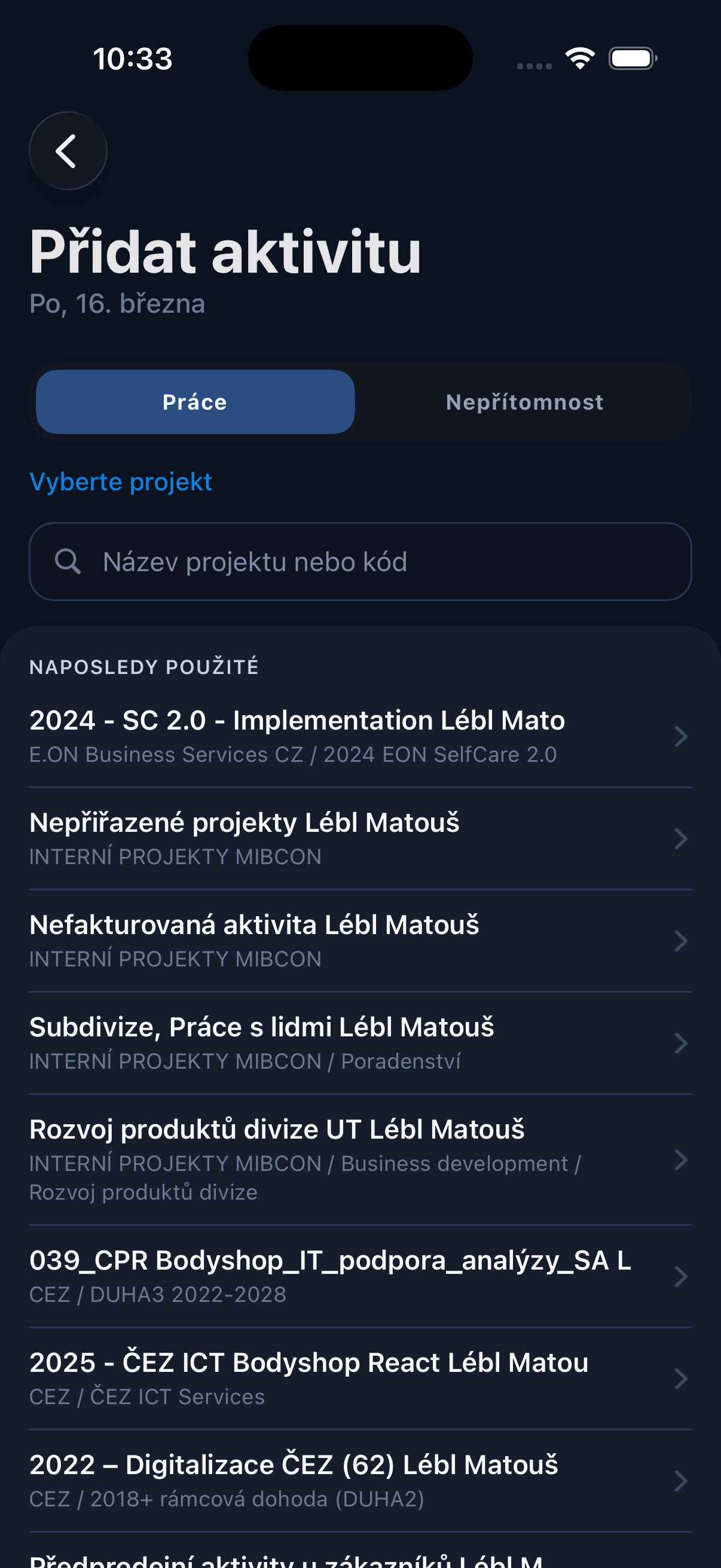The height and width of the screenshot is (1568, 721).
Task: Click the back arrow at top left
Action: pyautogui.click(x=67, y=150)
